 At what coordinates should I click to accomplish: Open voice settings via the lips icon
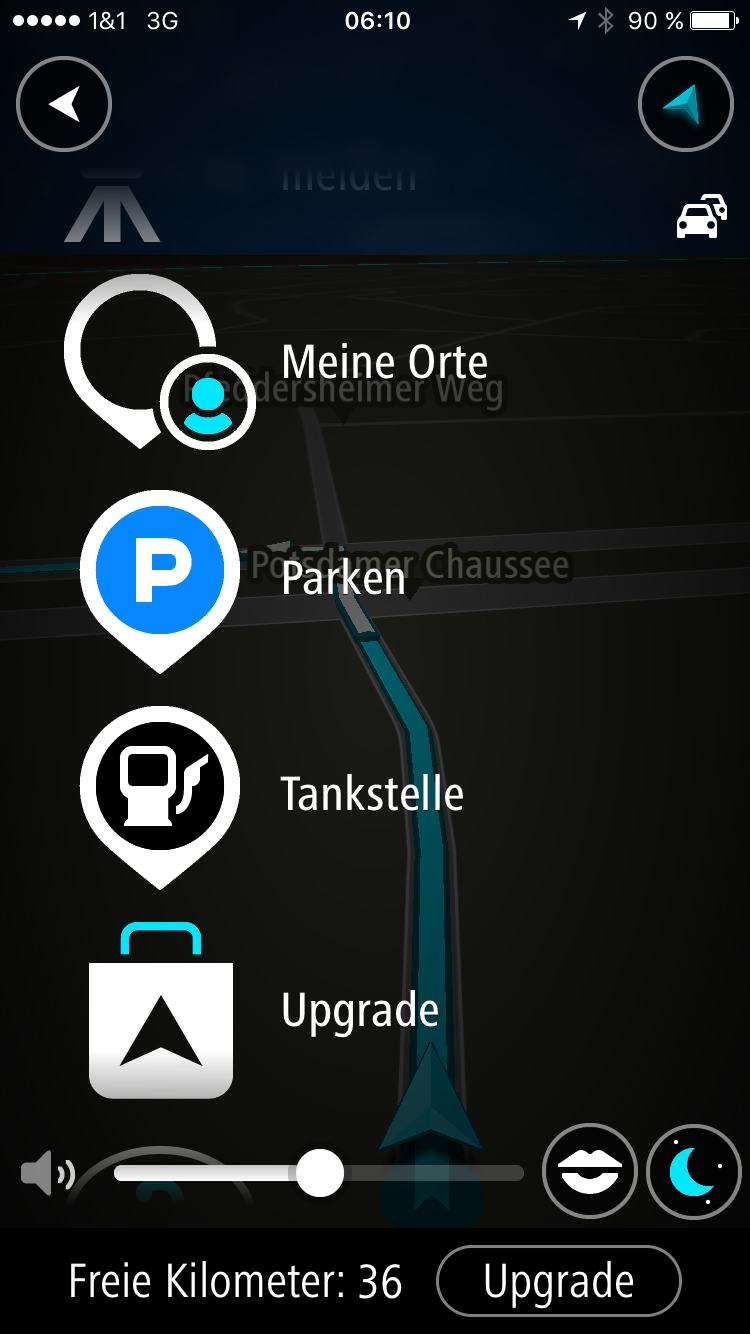point(590,1172)
